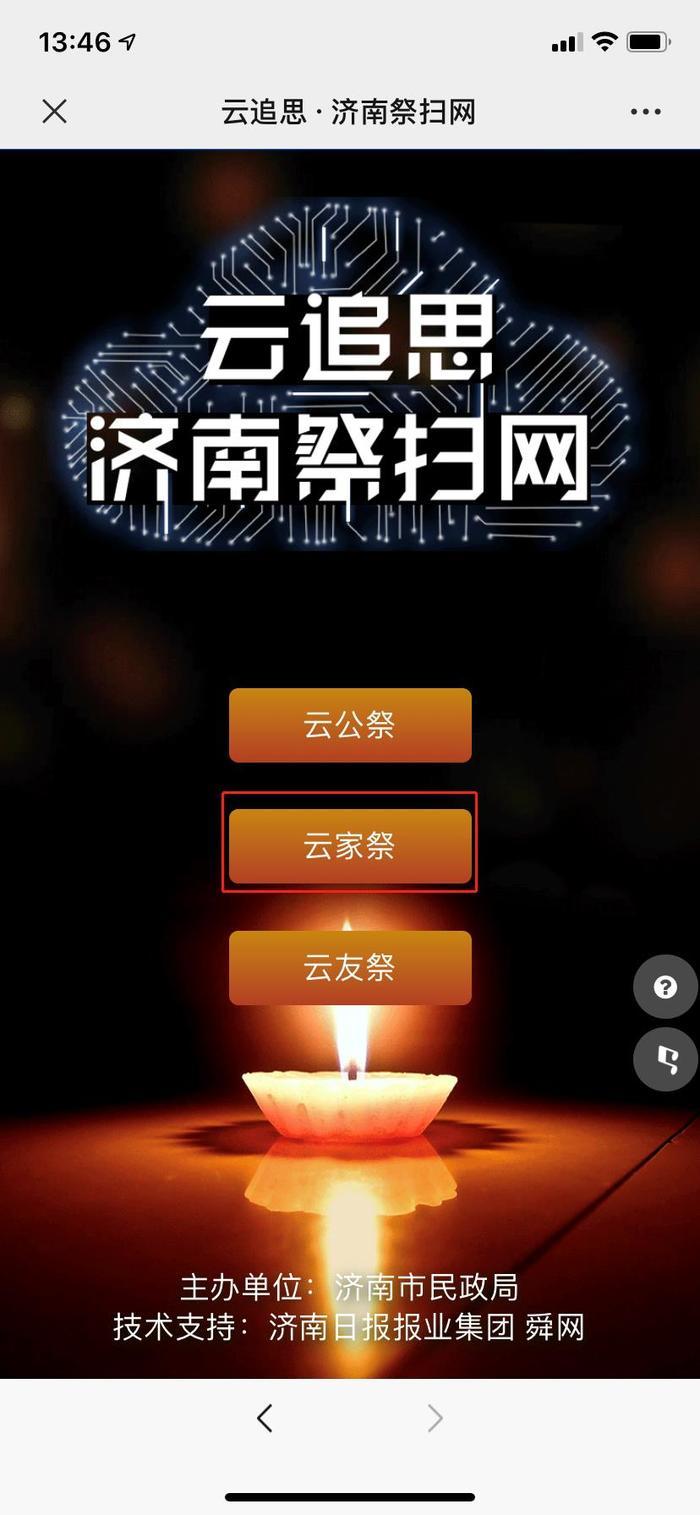Close the 云追思 web page
The width and height of the screenshot is (700, 1515).
point(55,111)
